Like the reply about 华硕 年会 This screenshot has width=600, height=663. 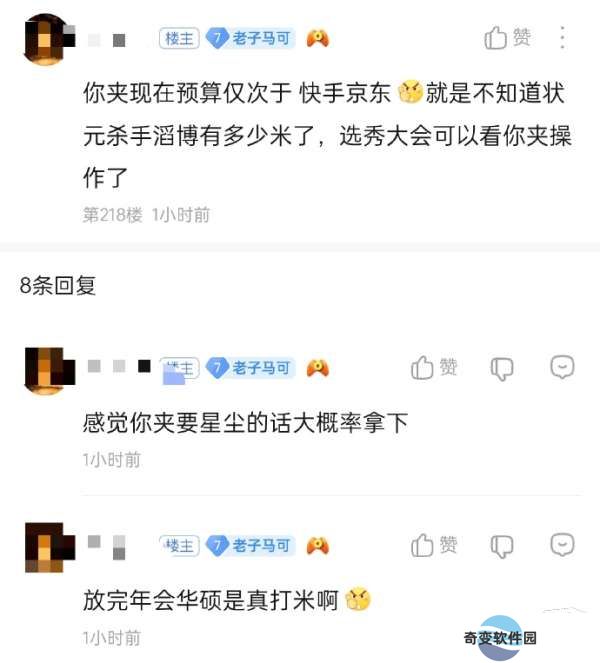pyautogui.click(x=433, y=545)
